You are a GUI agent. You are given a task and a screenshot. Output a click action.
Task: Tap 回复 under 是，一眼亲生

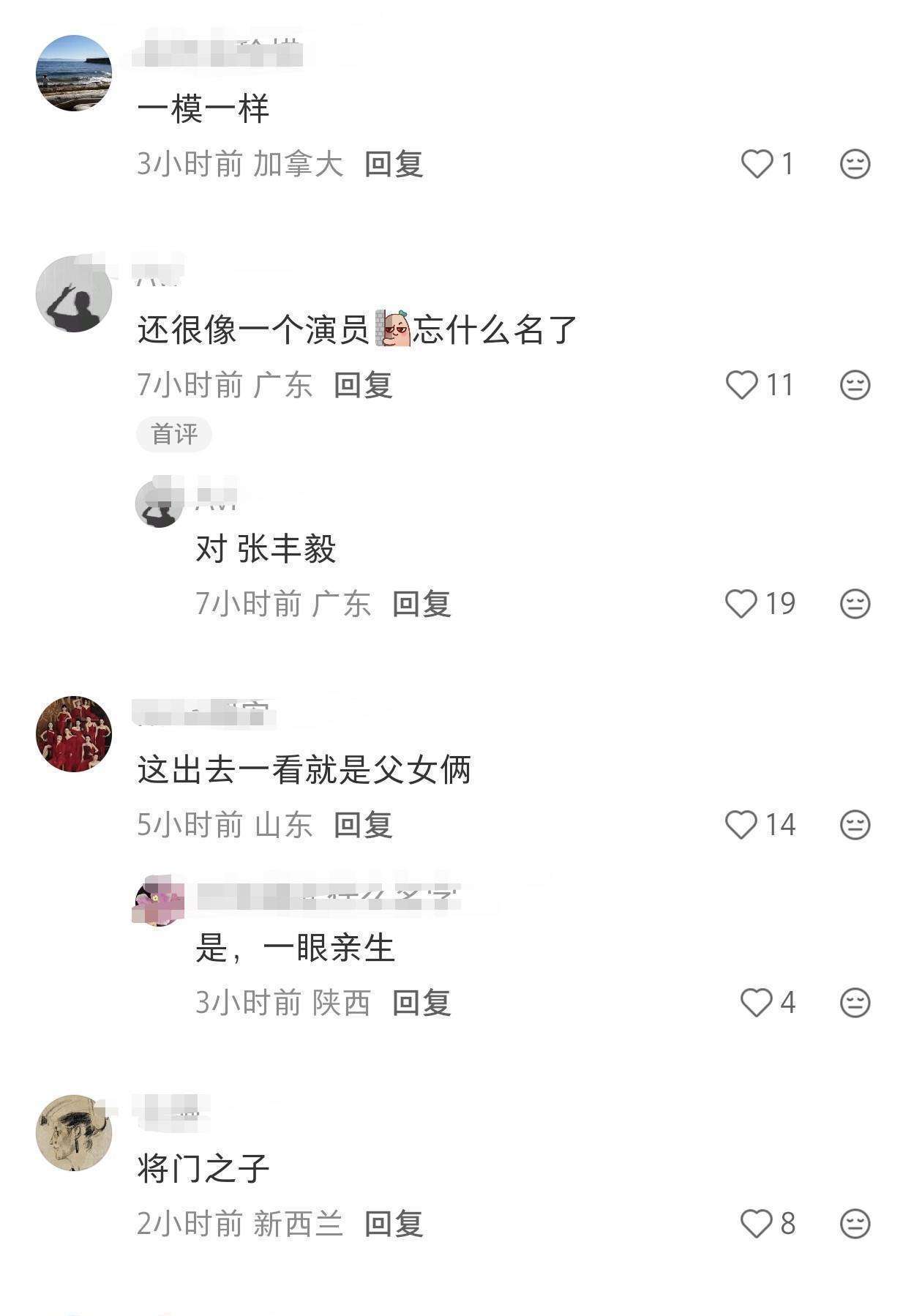pyautogui.click(x=421, y=1002)
